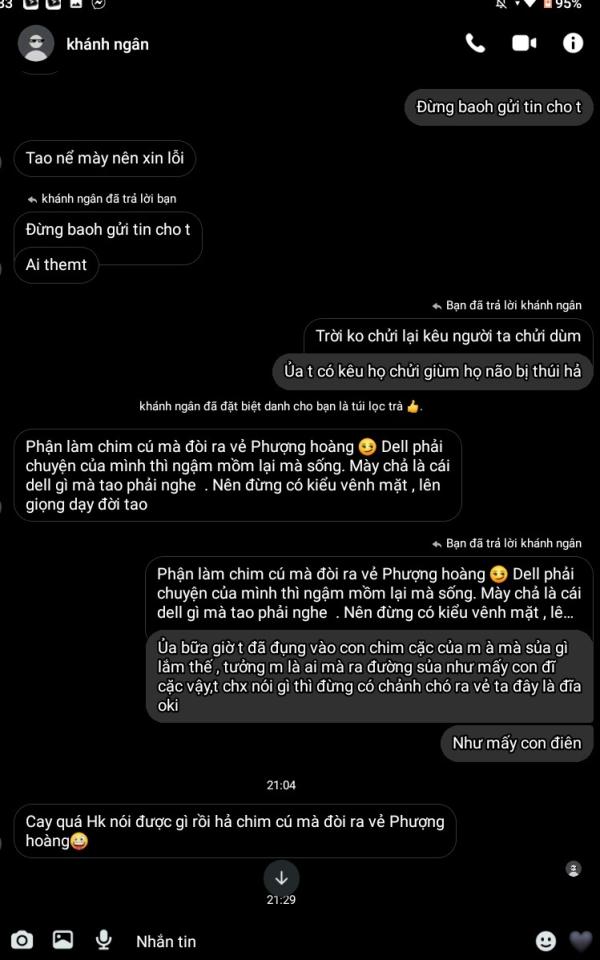
Task: Start a video call with khánh ngân
Action: 524,43
